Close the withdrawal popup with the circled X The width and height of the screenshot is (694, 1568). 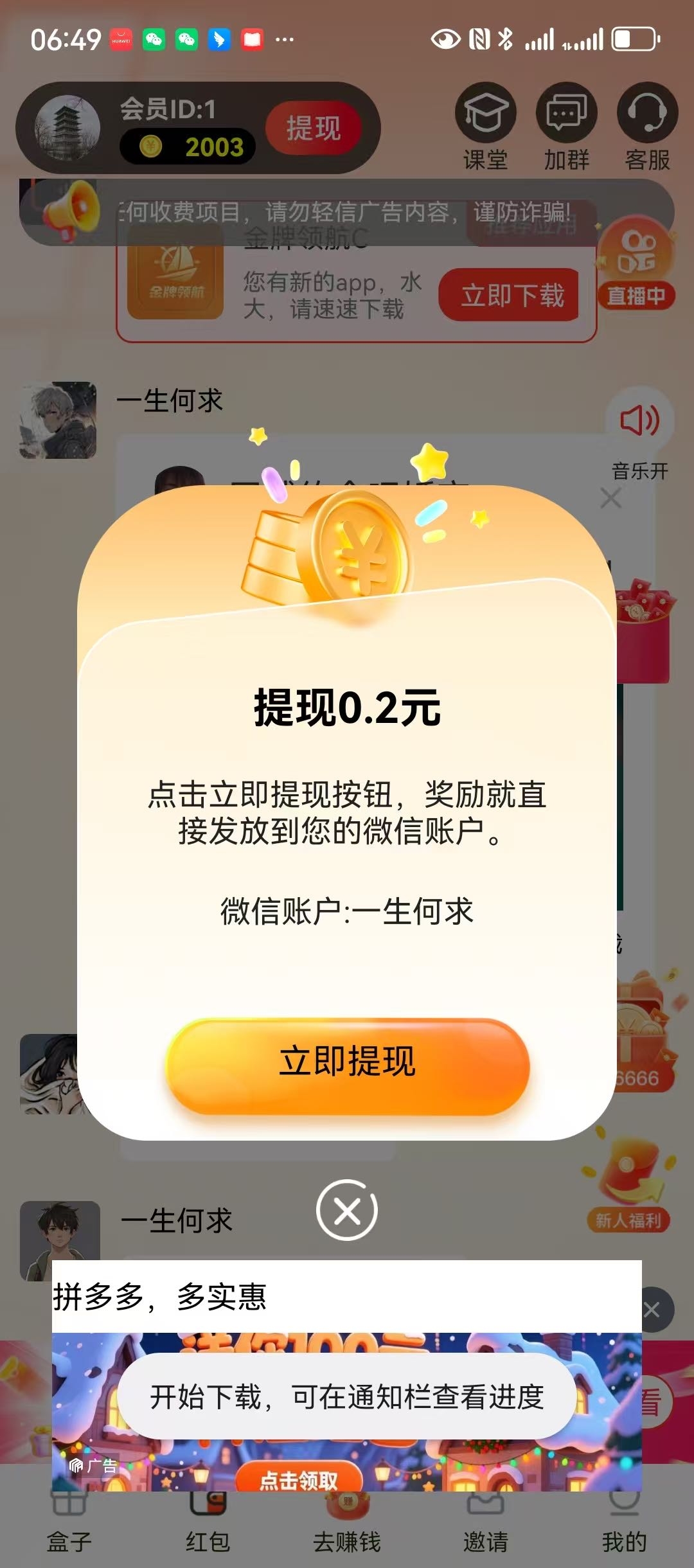pyautogui.click(x=347, y=1211)
